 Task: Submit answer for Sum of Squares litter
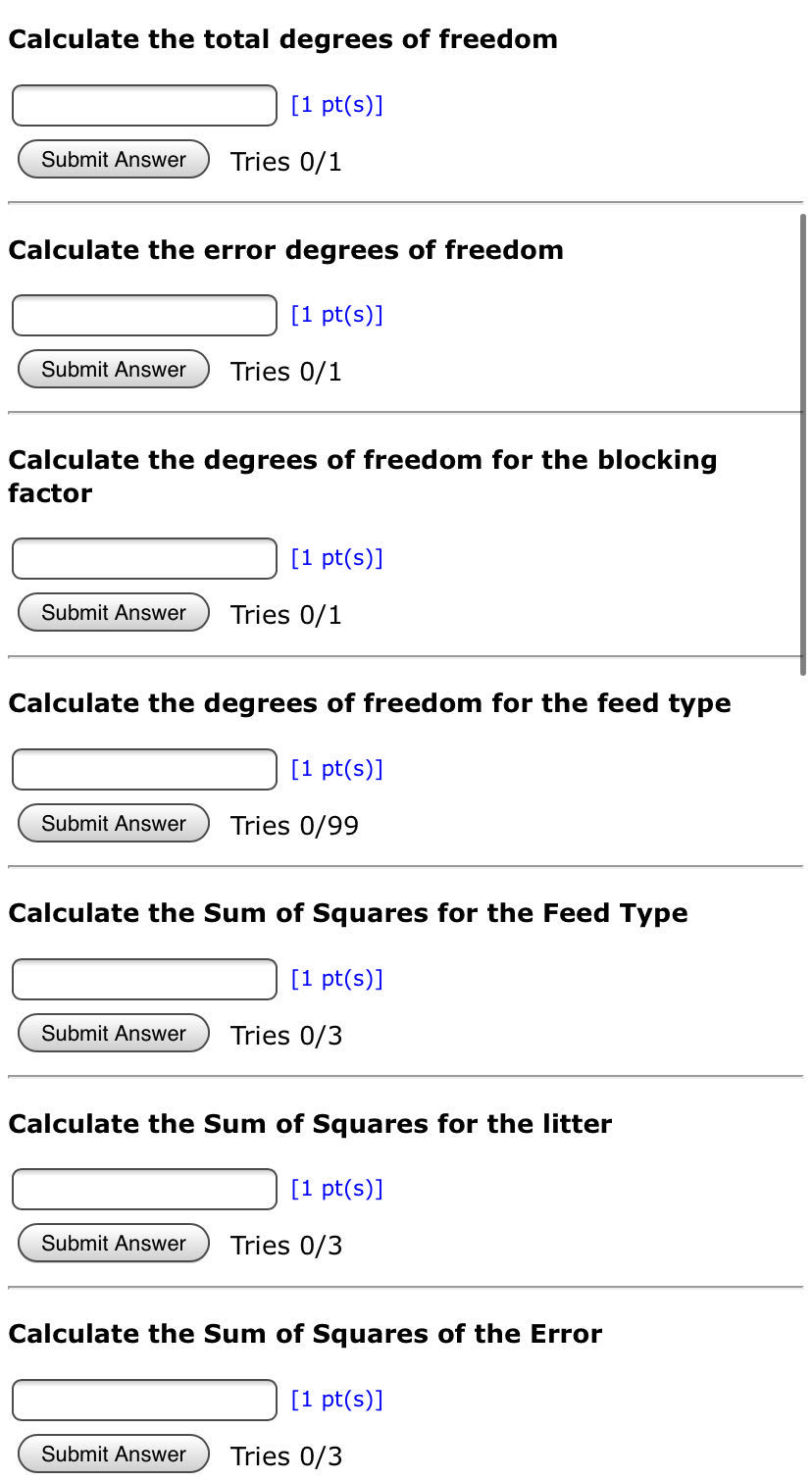click(x=114, y=1243)
